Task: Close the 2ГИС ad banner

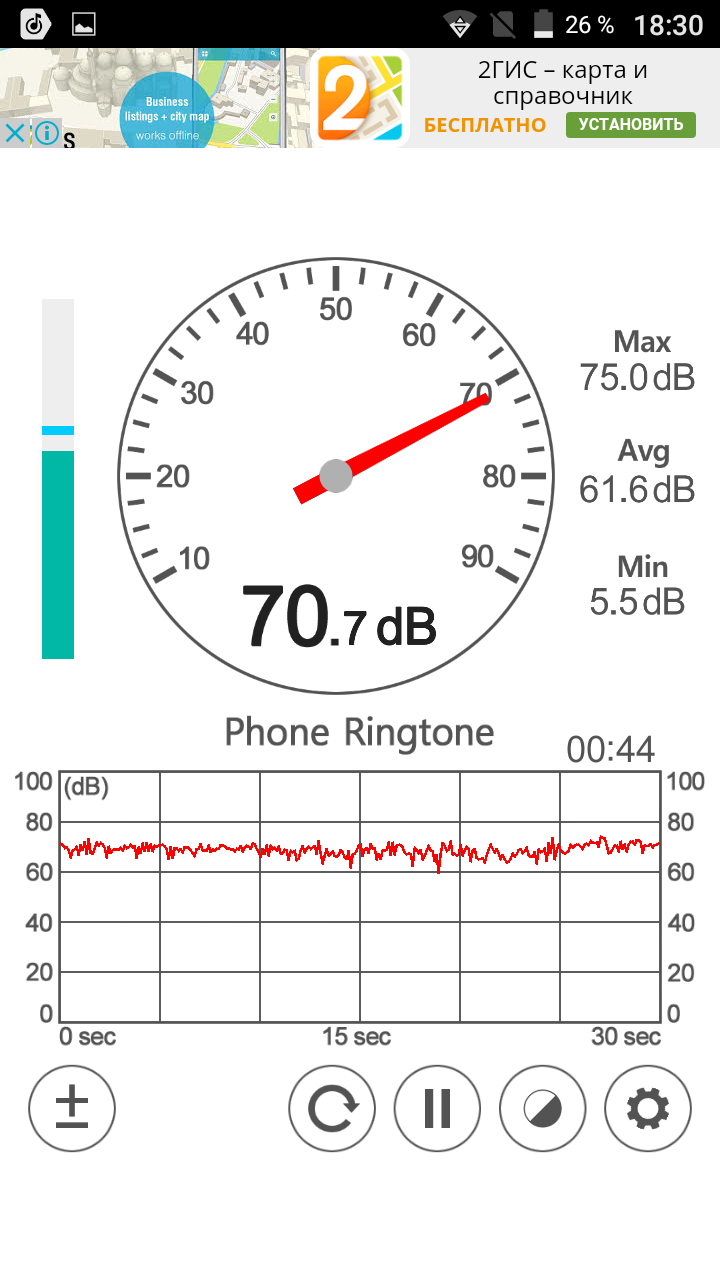Action: 14,133
